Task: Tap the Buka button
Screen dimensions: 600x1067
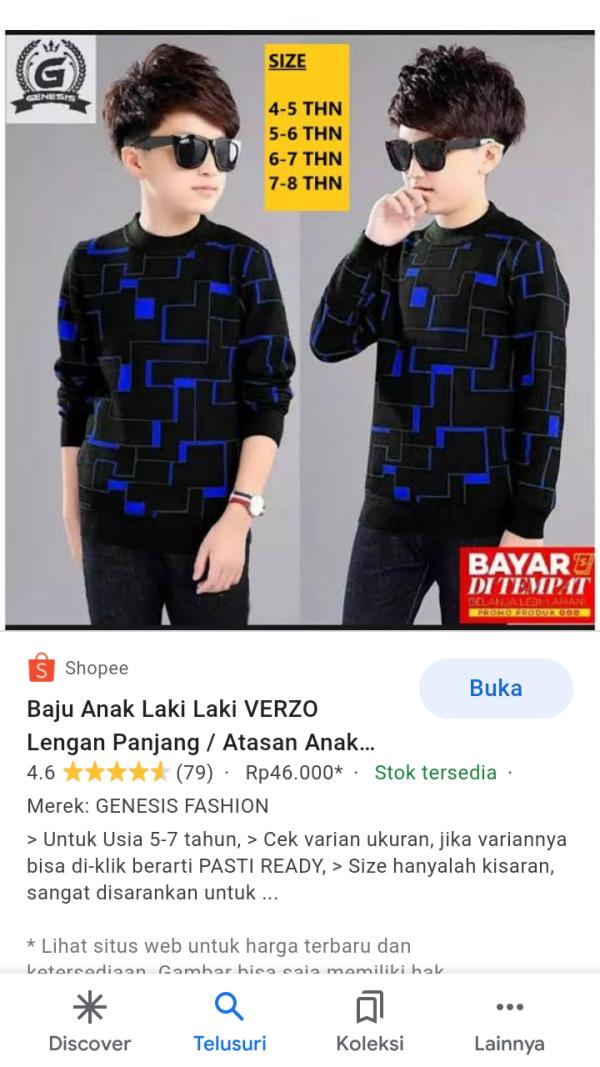Action: pos(495,688)
